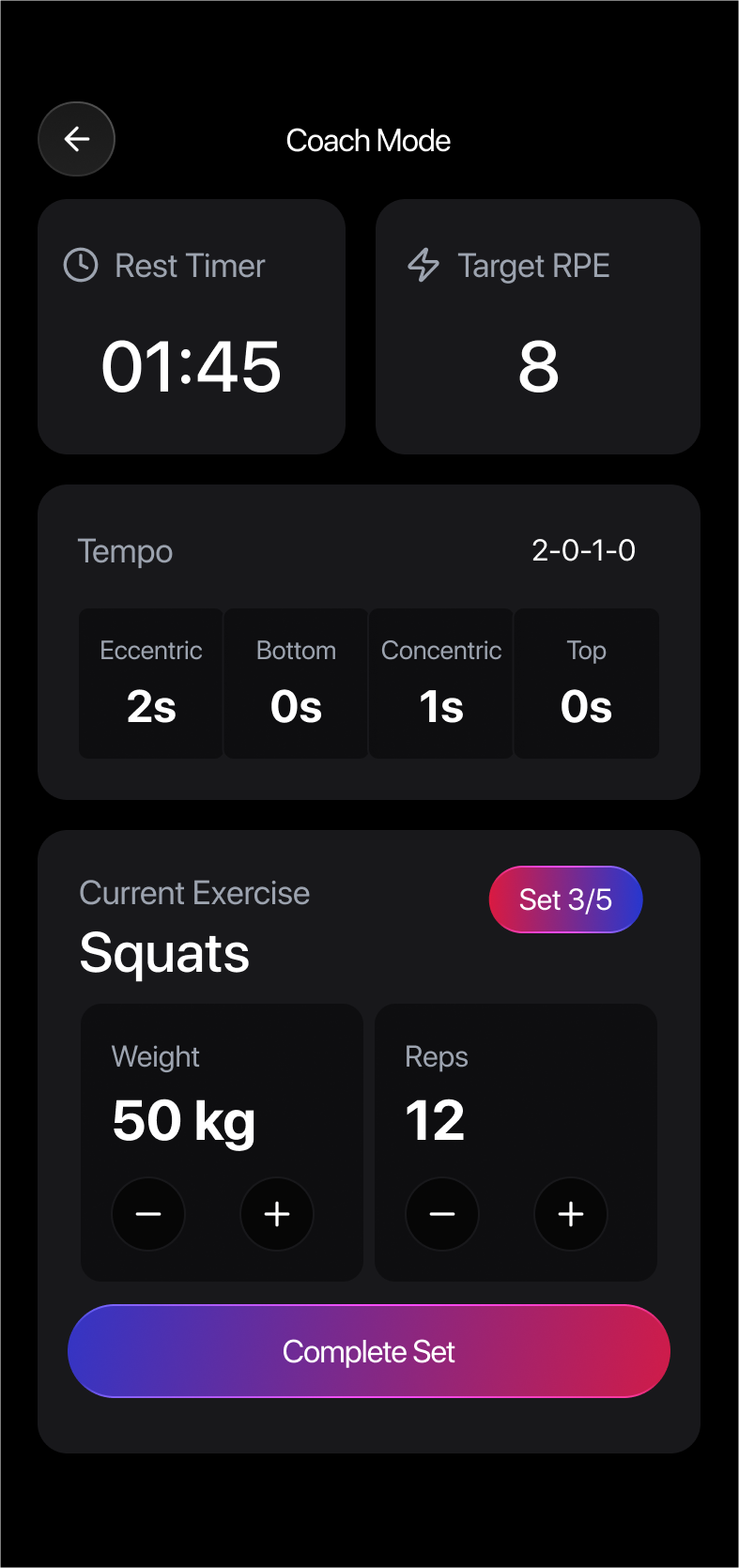This screenshot has width=739, height=1568.
Task: Tap the back arrow icon
Action: pos(76,139)
